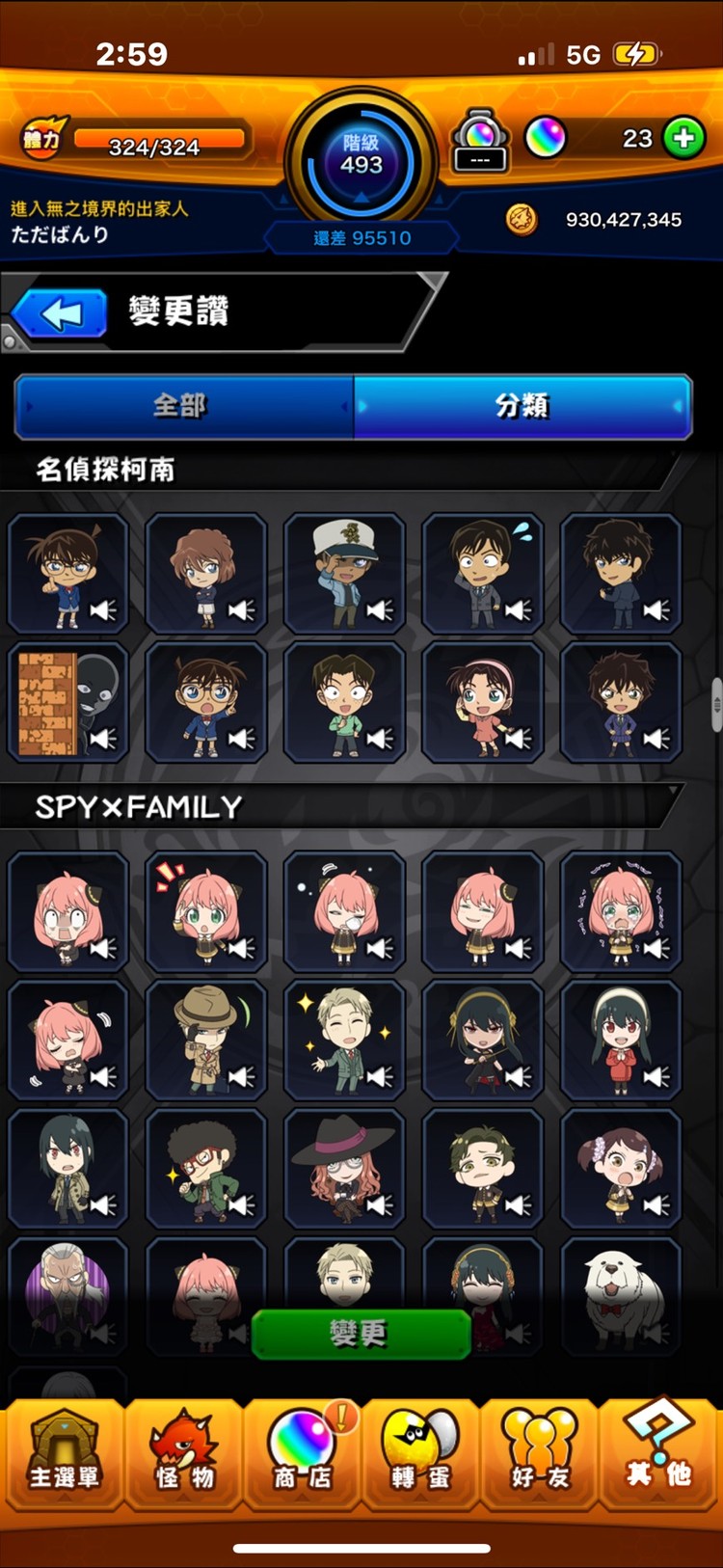Open the 主選單 main menu

[x=64, y=1454]
